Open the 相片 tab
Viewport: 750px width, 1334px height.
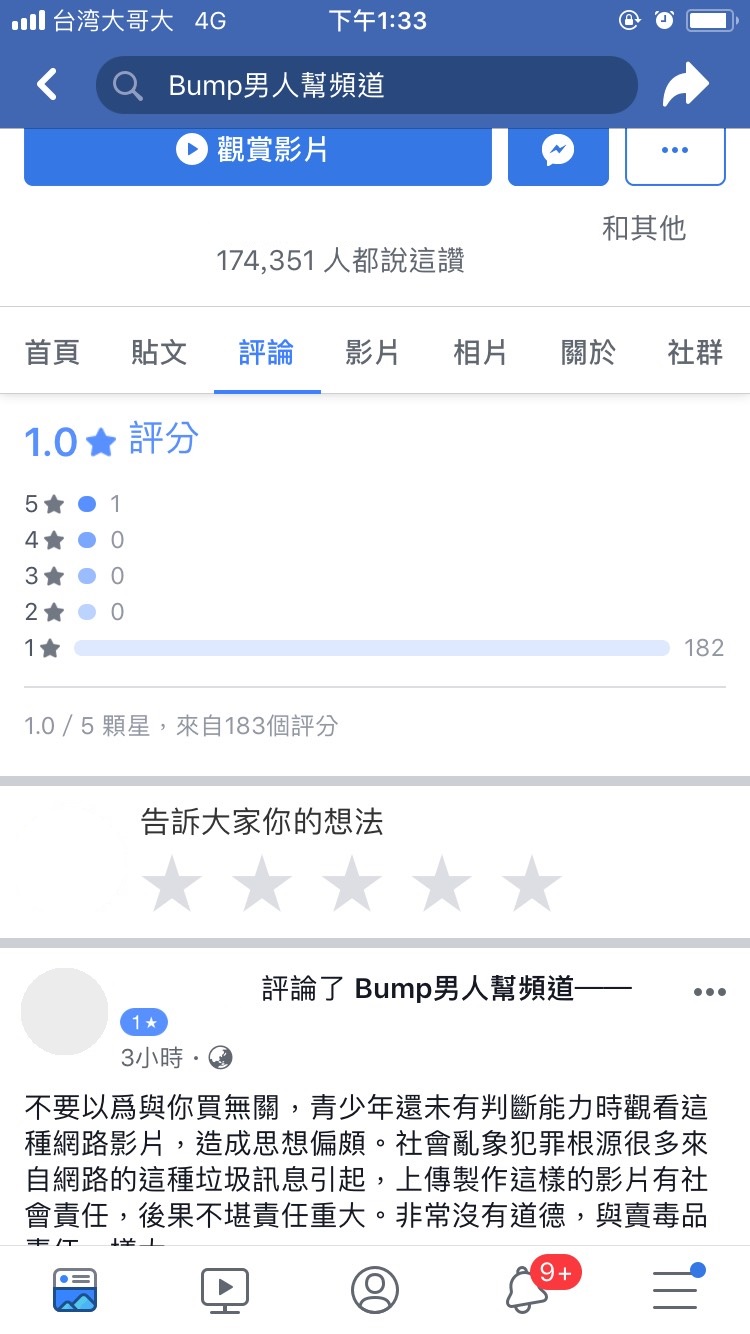click(480, 352)
